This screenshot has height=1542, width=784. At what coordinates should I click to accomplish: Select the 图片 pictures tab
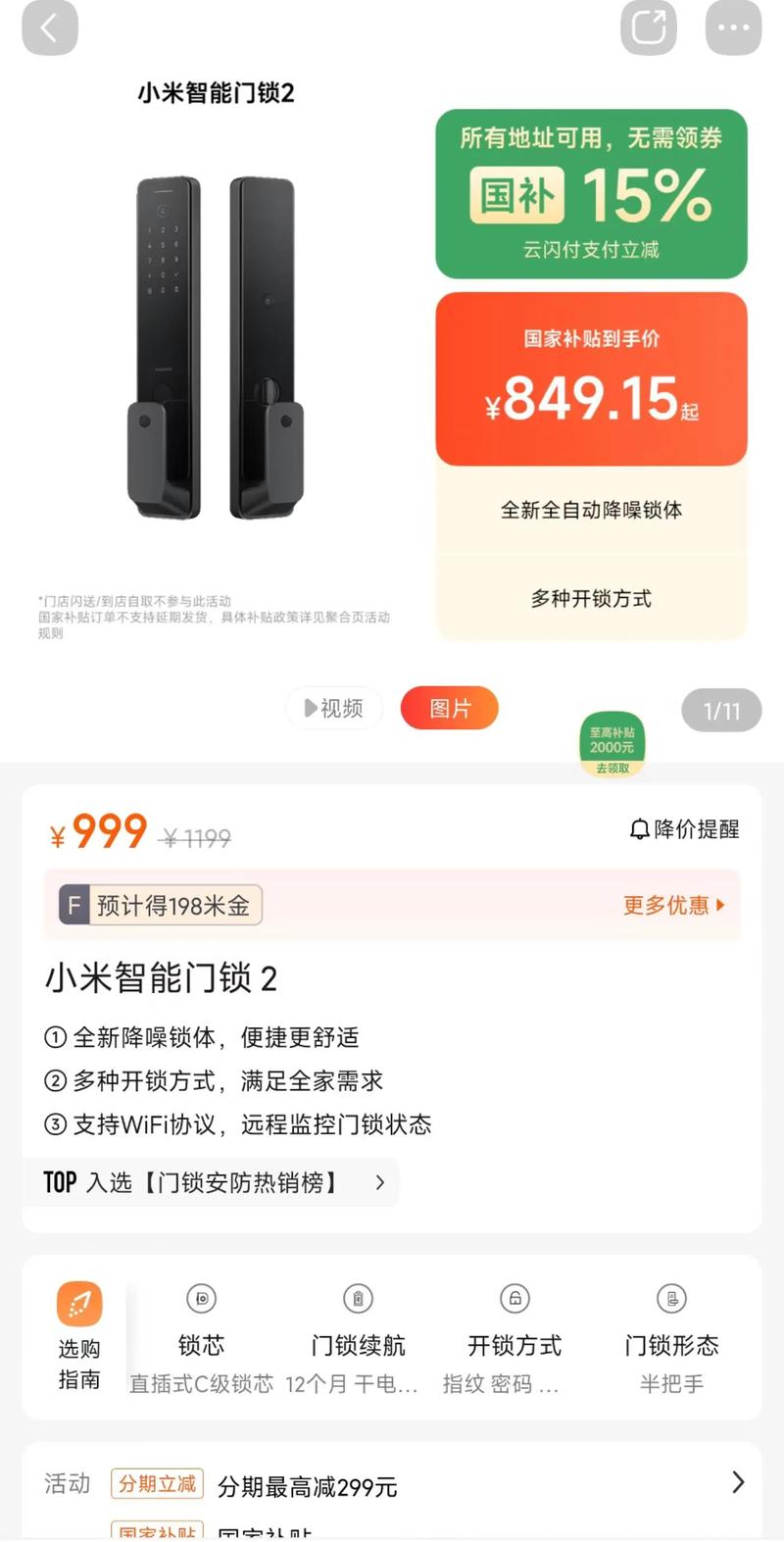[449, 708]
